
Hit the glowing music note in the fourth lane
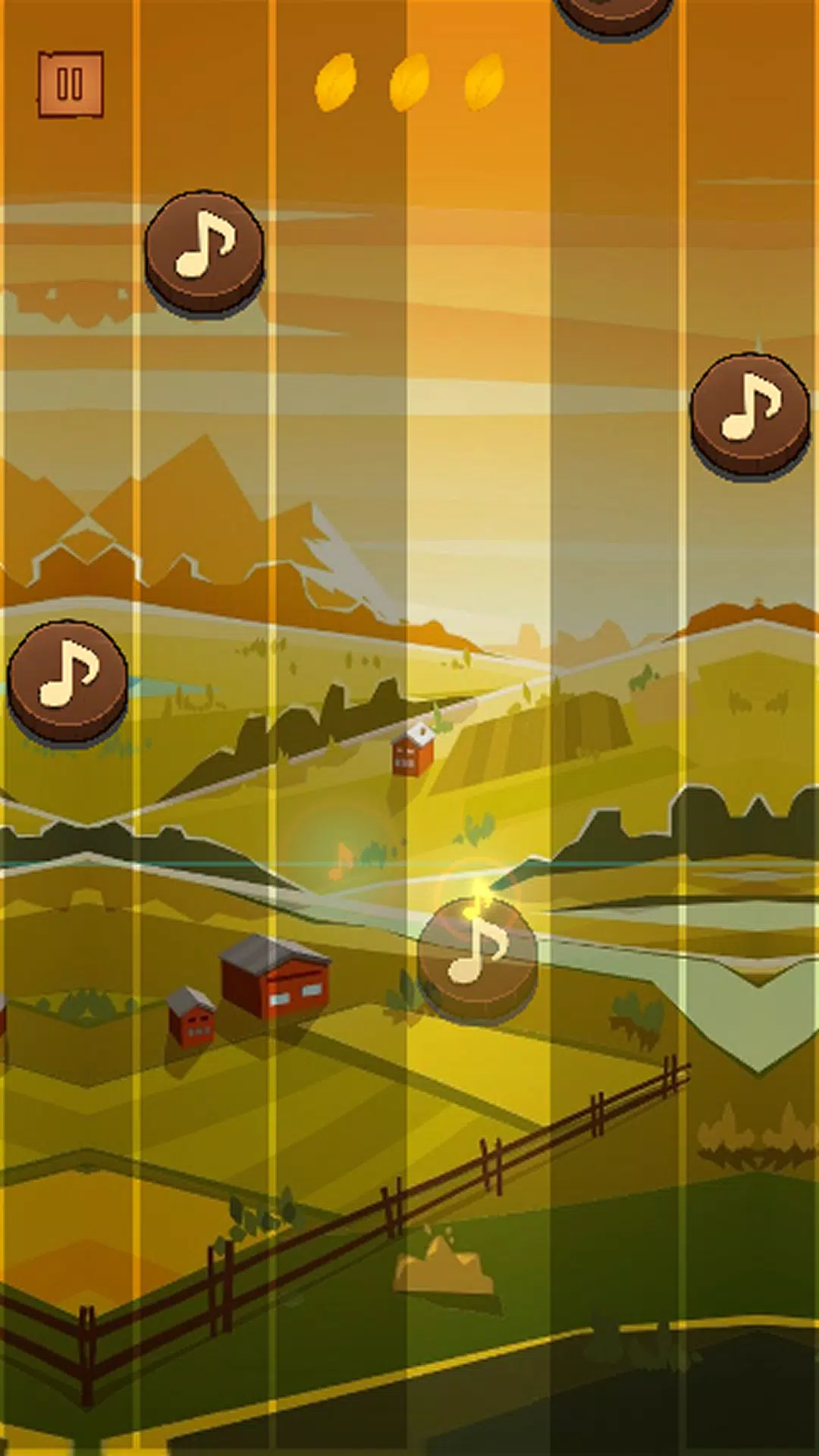pos(478,960)
